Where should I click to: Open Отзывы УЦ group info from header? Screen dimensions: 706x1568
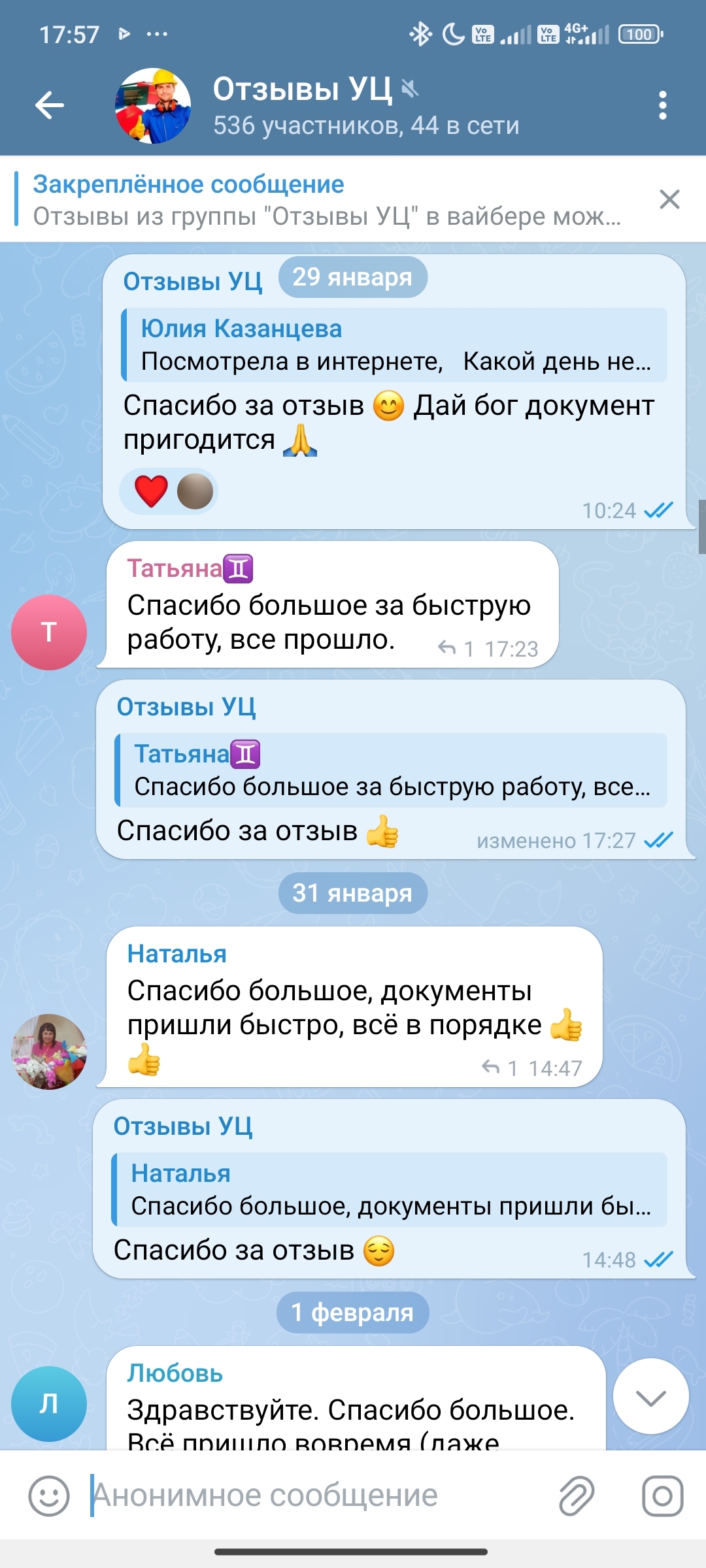pyautogui.click(x=366, y=105)
